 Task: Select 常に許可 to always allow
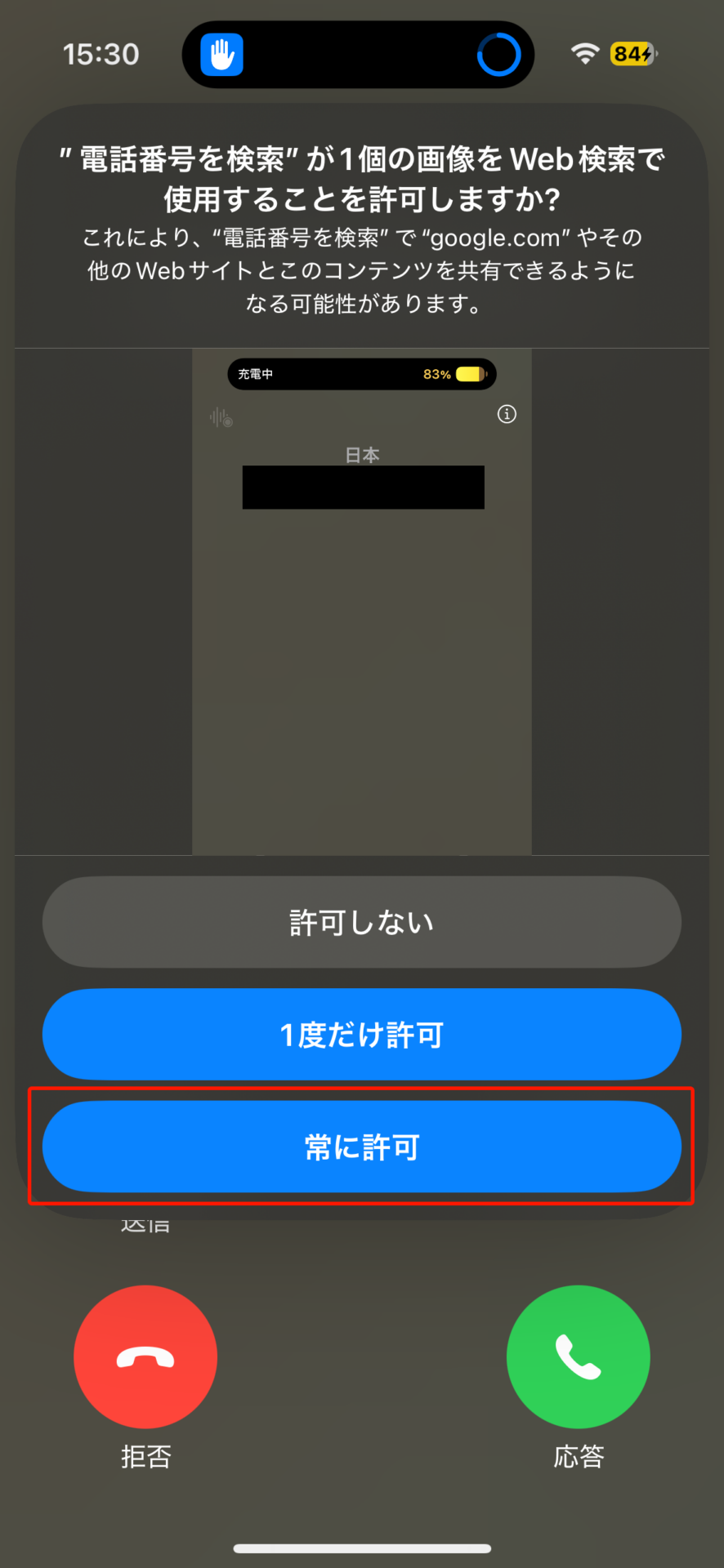coord(361,1147)
